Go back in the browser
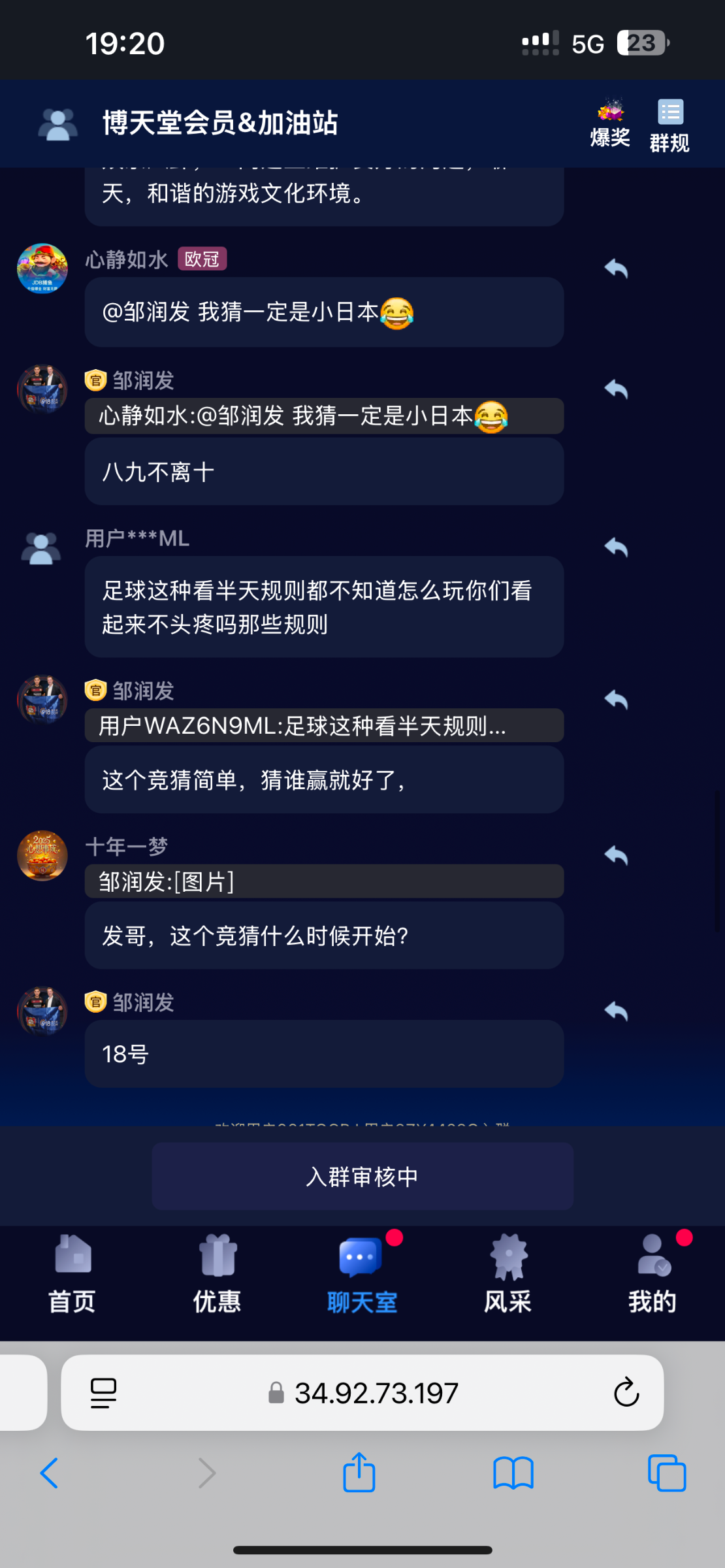725x1568 pixels. point(49,1473)
